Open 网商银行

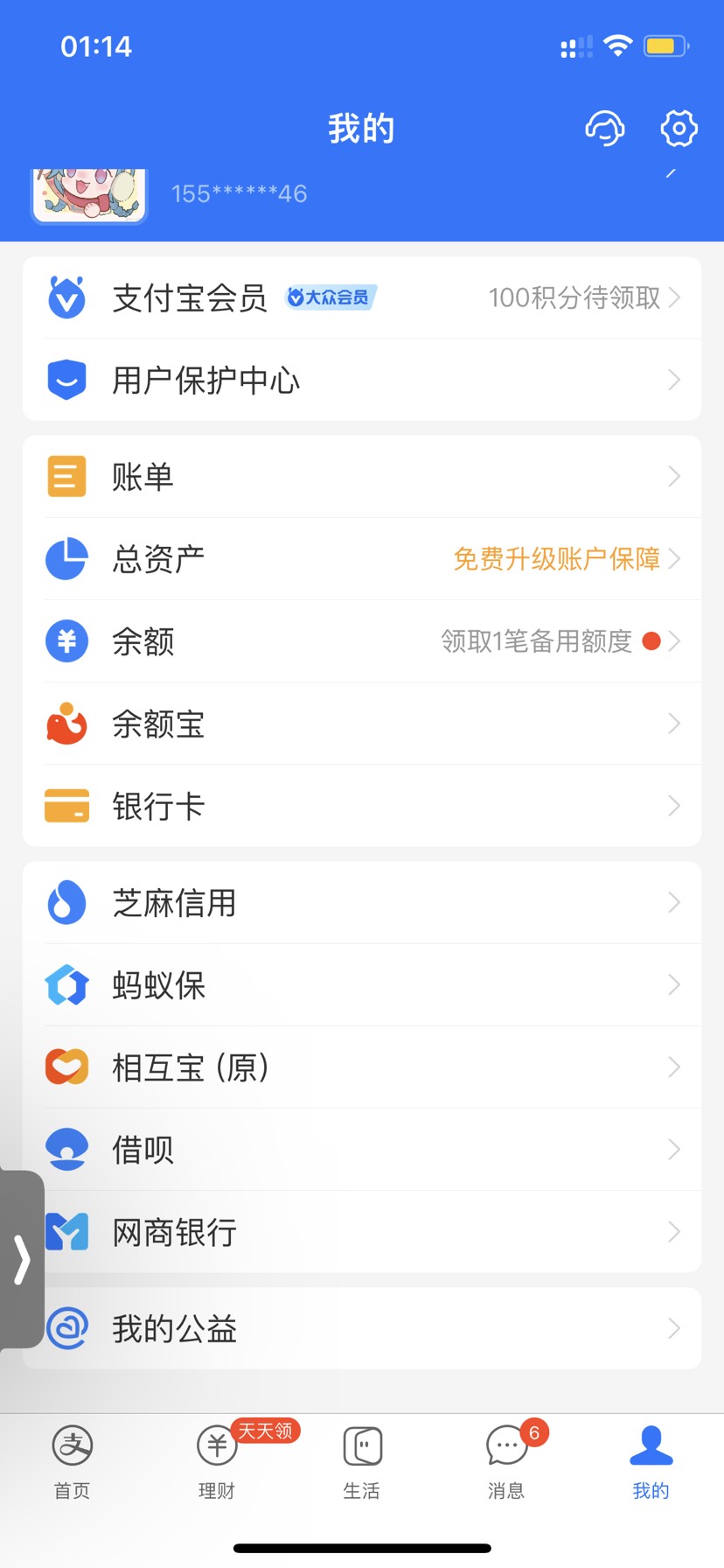click(362, 1232)
